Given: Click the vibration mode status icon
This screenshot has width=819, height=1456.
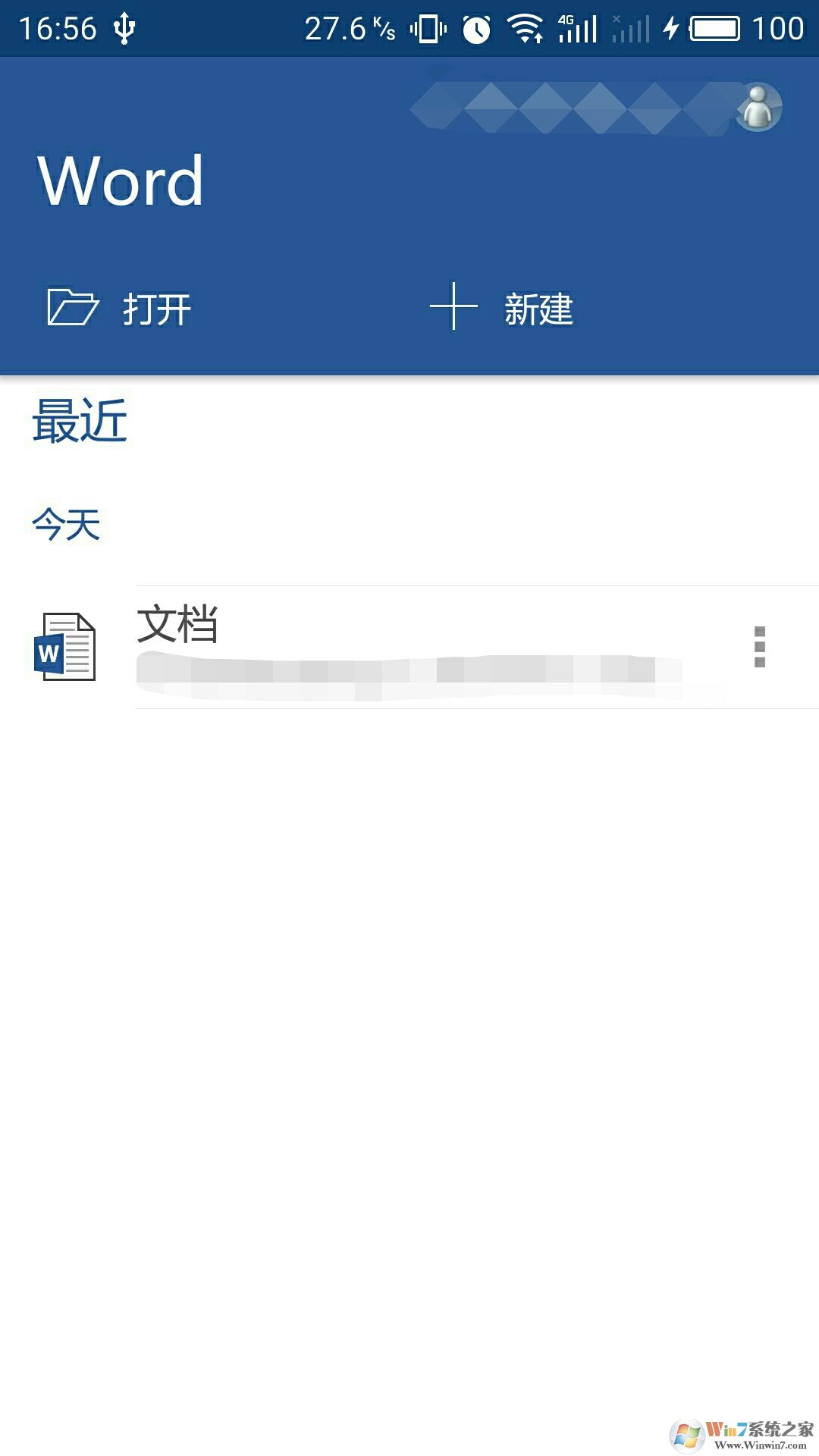Looking at the screenshot, I should click(x=426, y=29).
